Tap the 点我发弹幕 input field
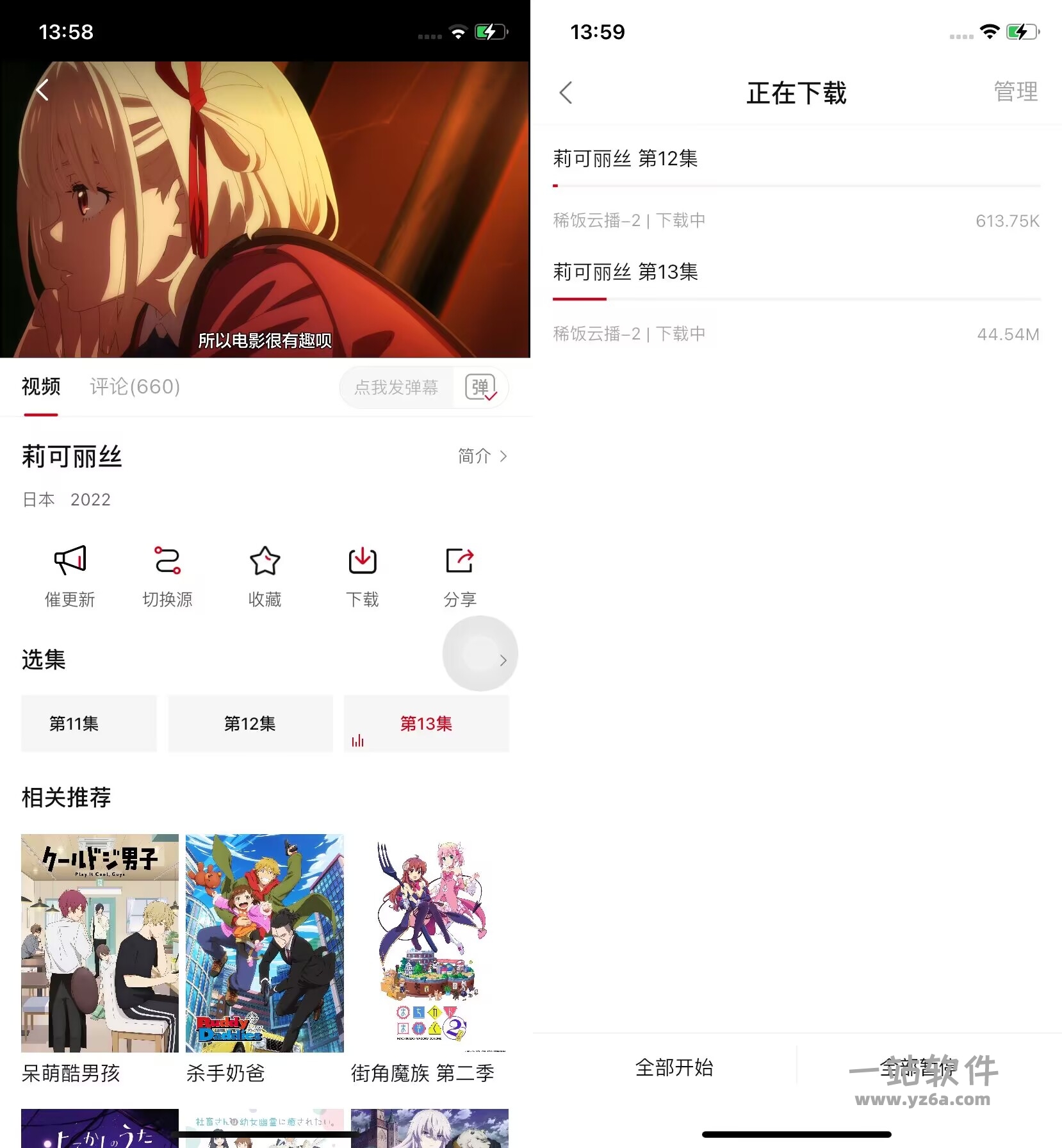This screenshot has height=1148, width=1062. pyautogui.click(x=396, y=388)
